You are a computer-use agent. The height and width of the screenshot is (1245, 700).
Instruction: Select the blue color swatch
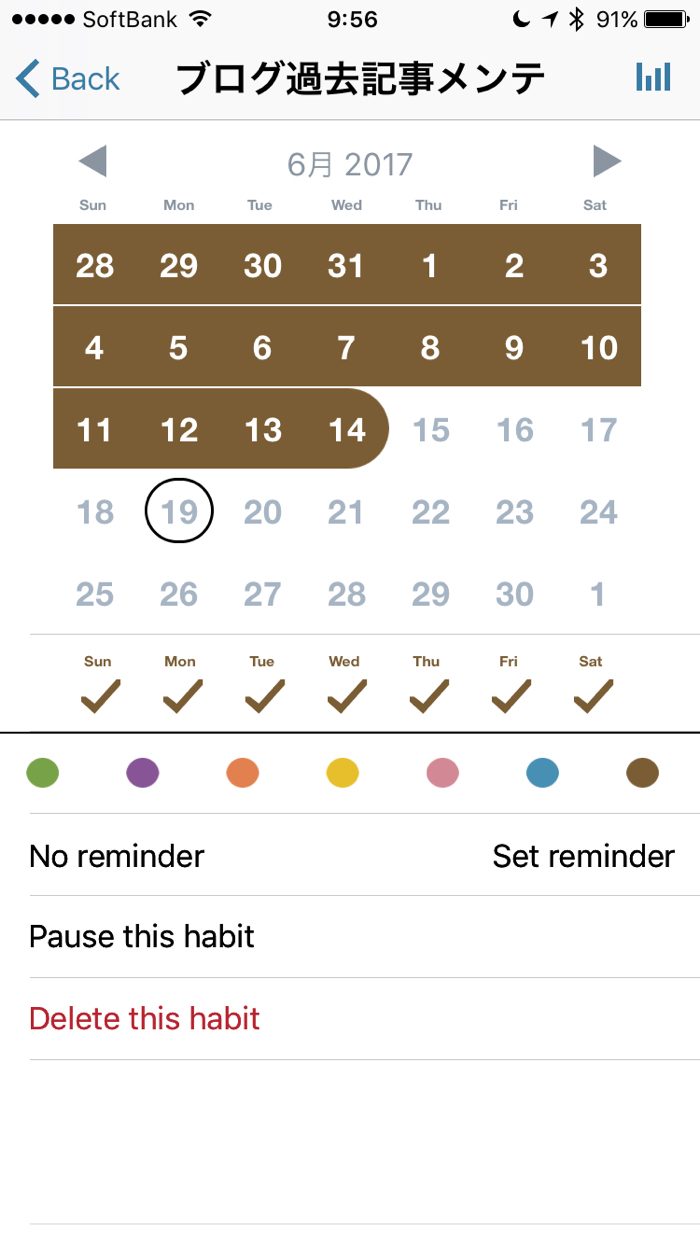pos(543,772)
